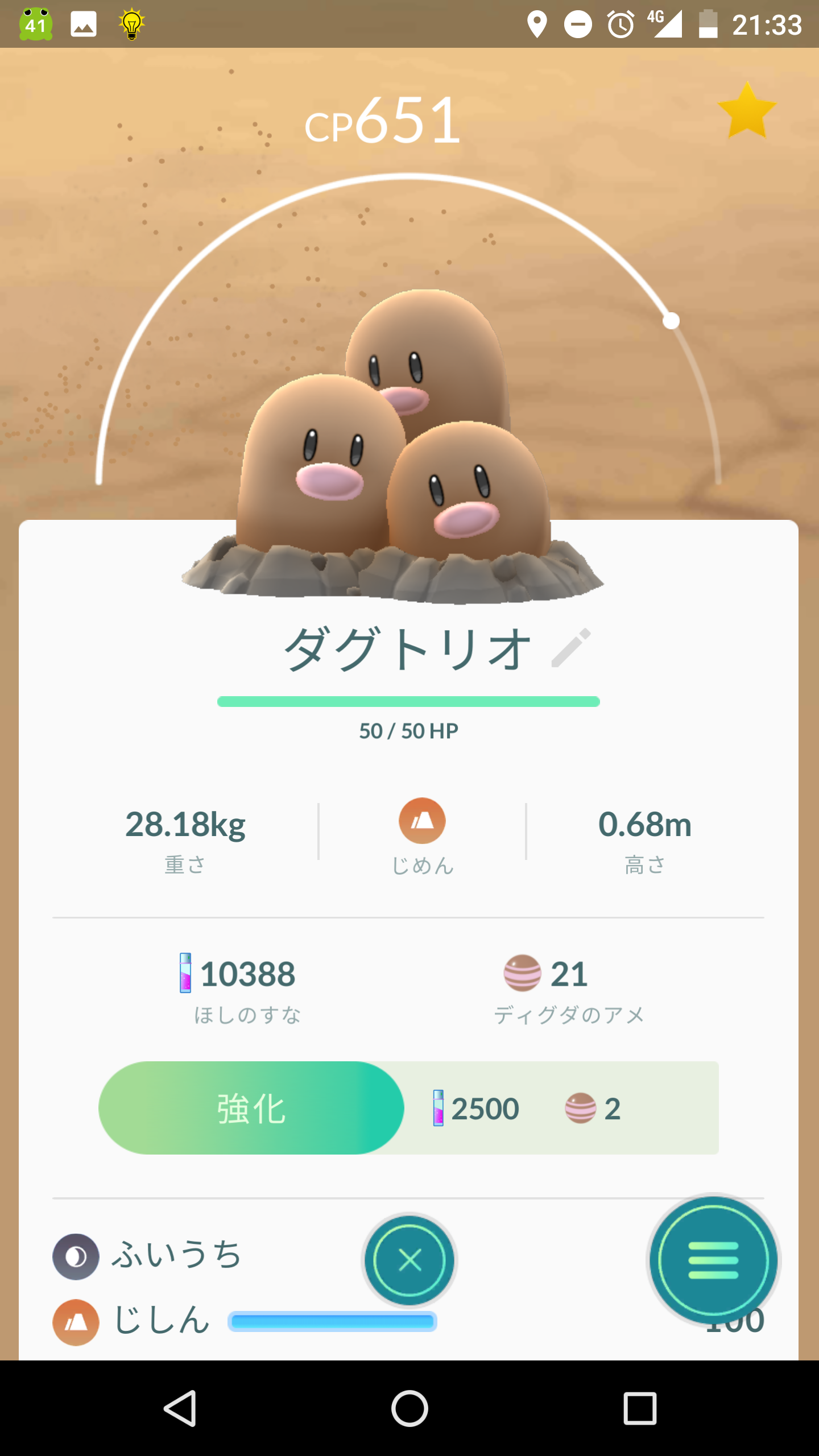
Task: Tap the 強化 power up button
Action: 251,1108
